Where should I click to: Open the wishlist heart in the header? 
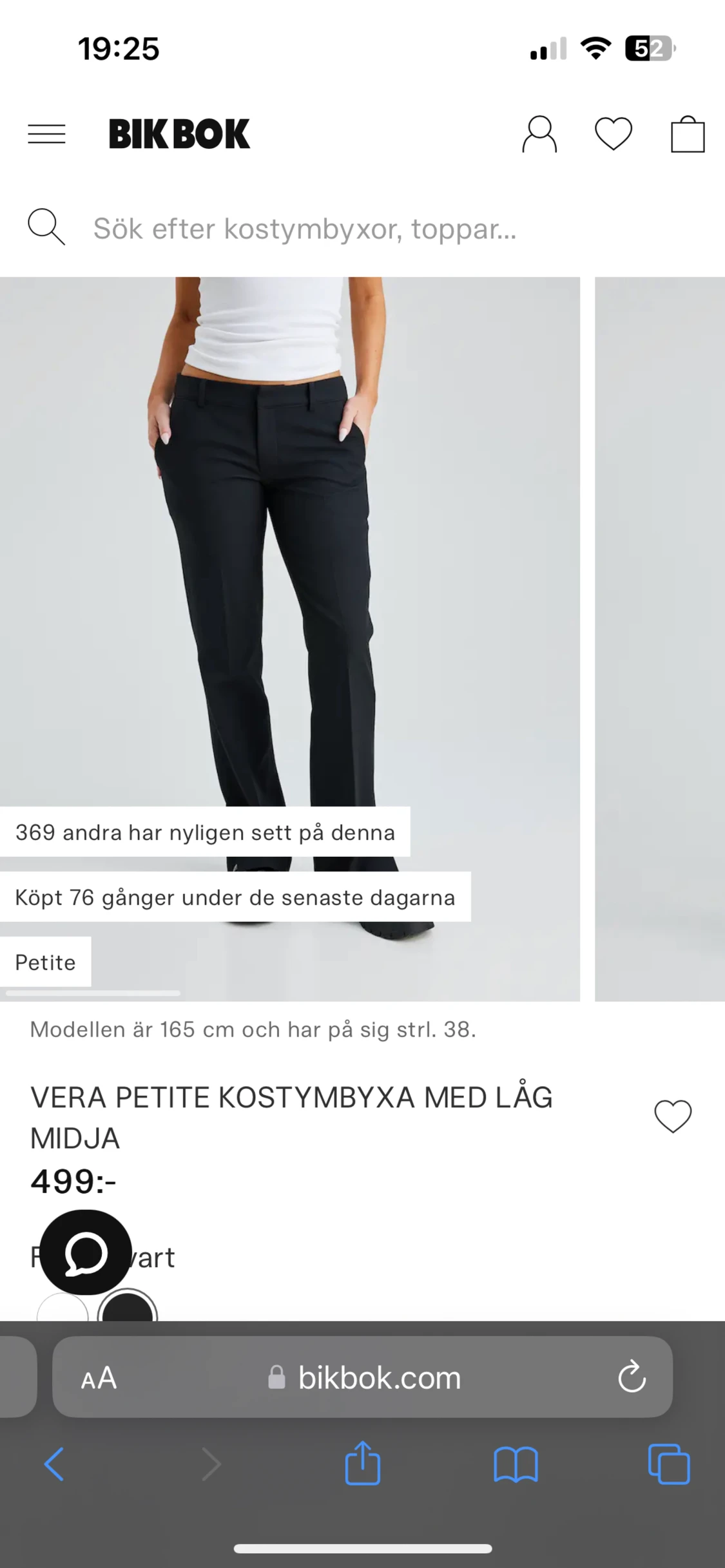613,134
